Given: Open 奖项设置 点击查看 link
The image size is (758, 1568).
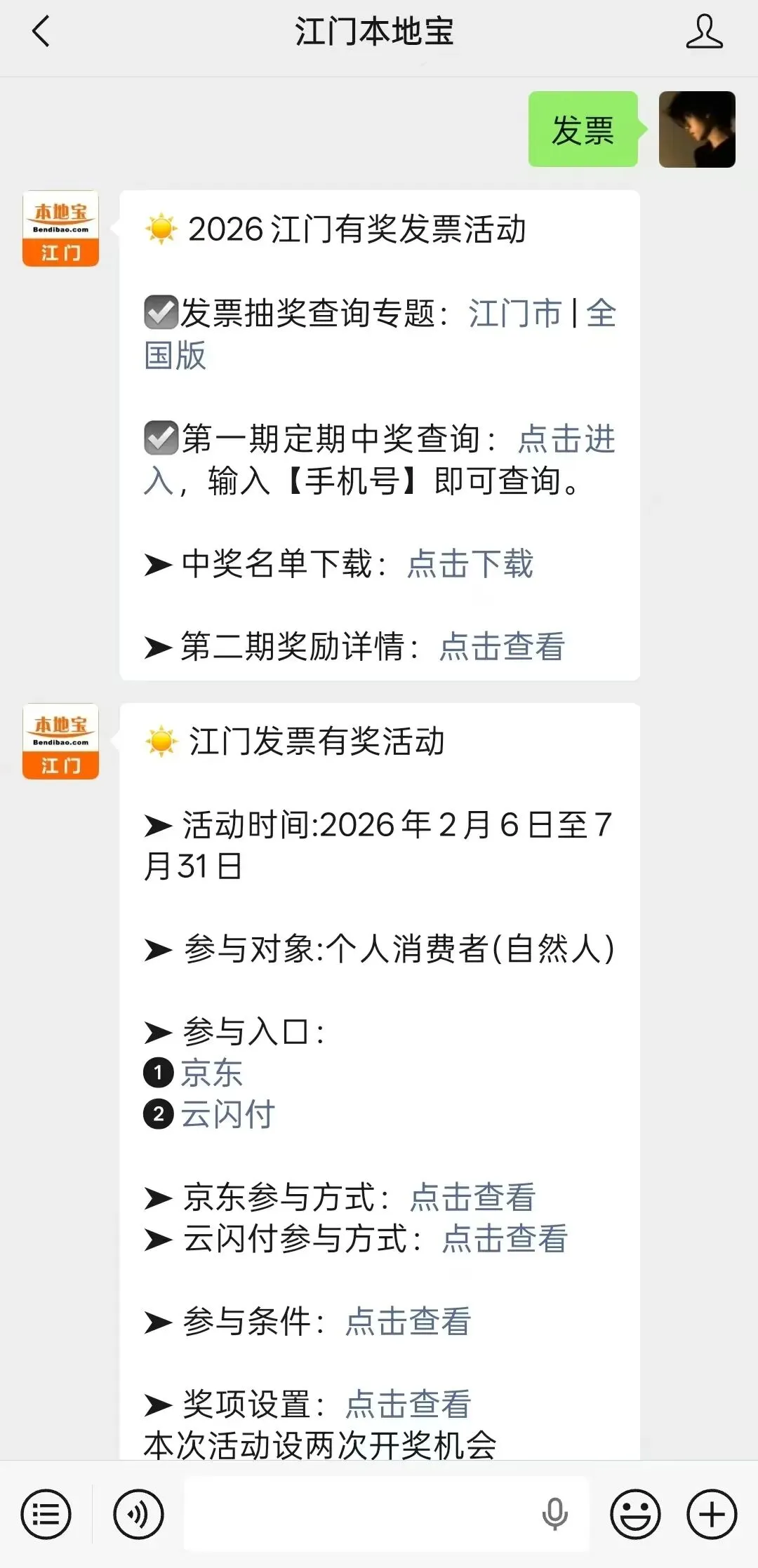Looking at the screenshot, I should 408,1405.
